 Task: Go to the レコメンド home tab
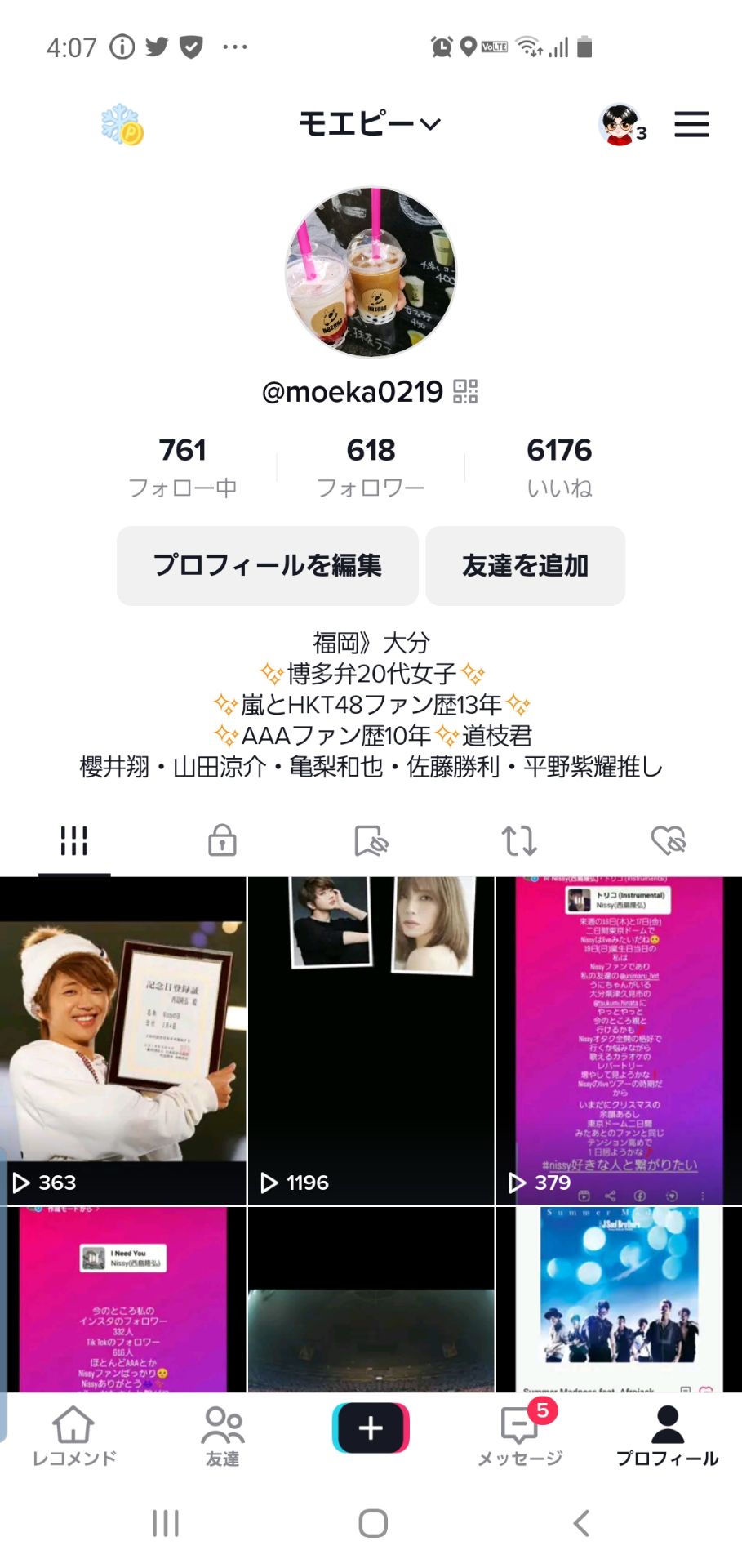click(x=73, y=1436)
